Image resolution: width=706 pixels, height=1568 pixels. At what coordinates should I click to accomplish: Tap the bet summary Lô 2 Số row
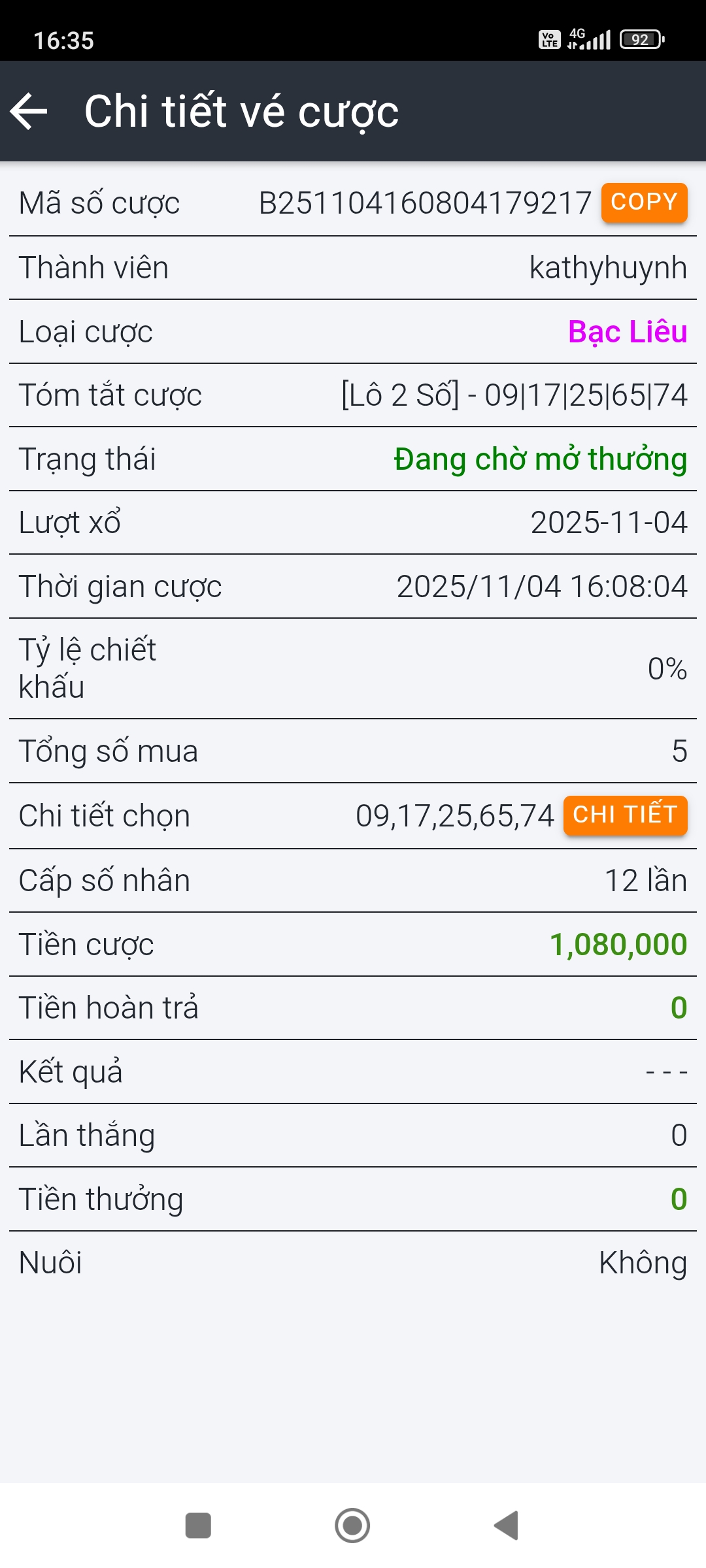(x=512, y=395)
